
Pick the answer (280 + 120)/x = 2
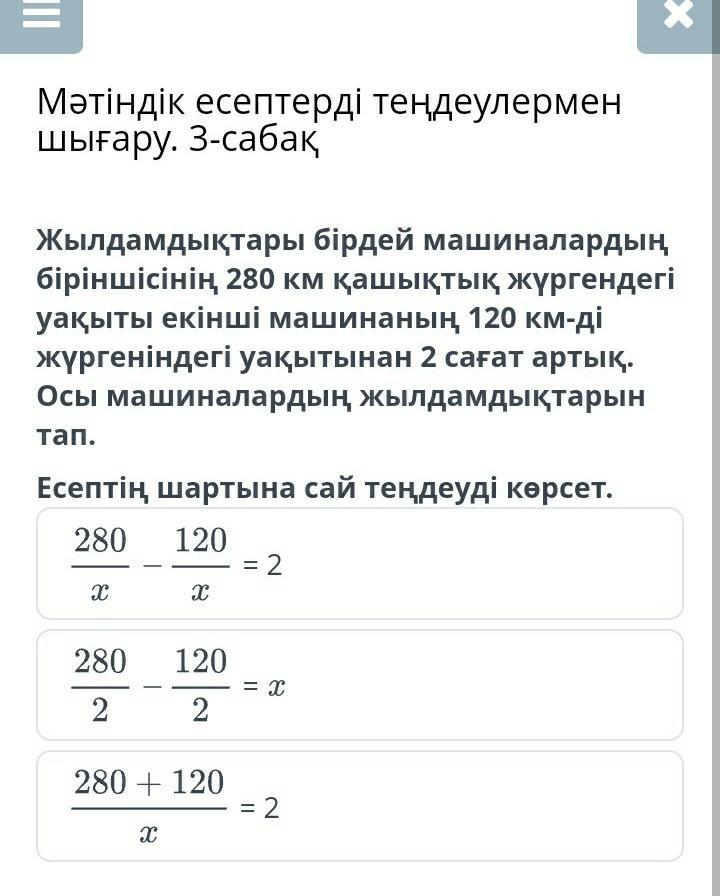click(360, 807)
